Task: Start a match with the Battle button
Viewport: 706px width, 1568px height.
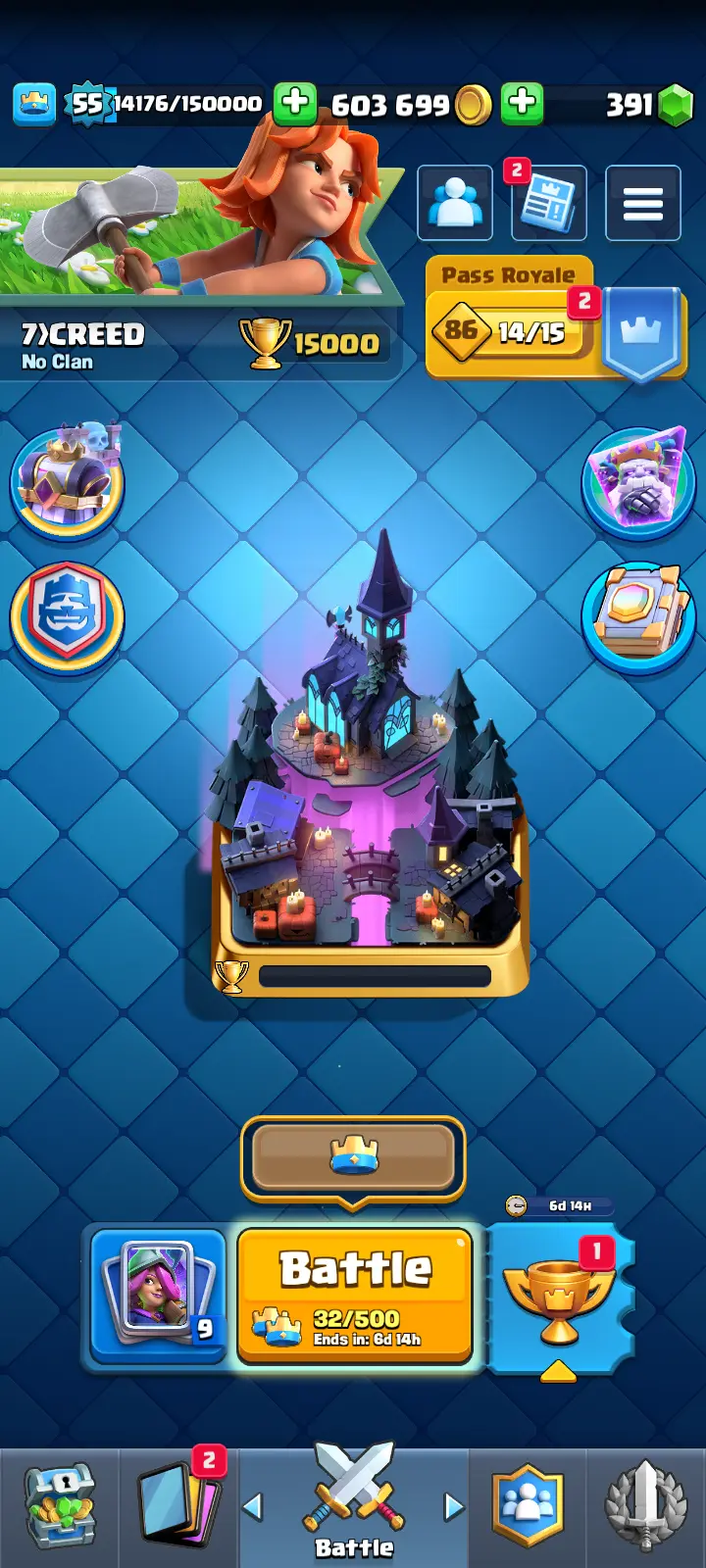Action: click(x=355, y=1294)
